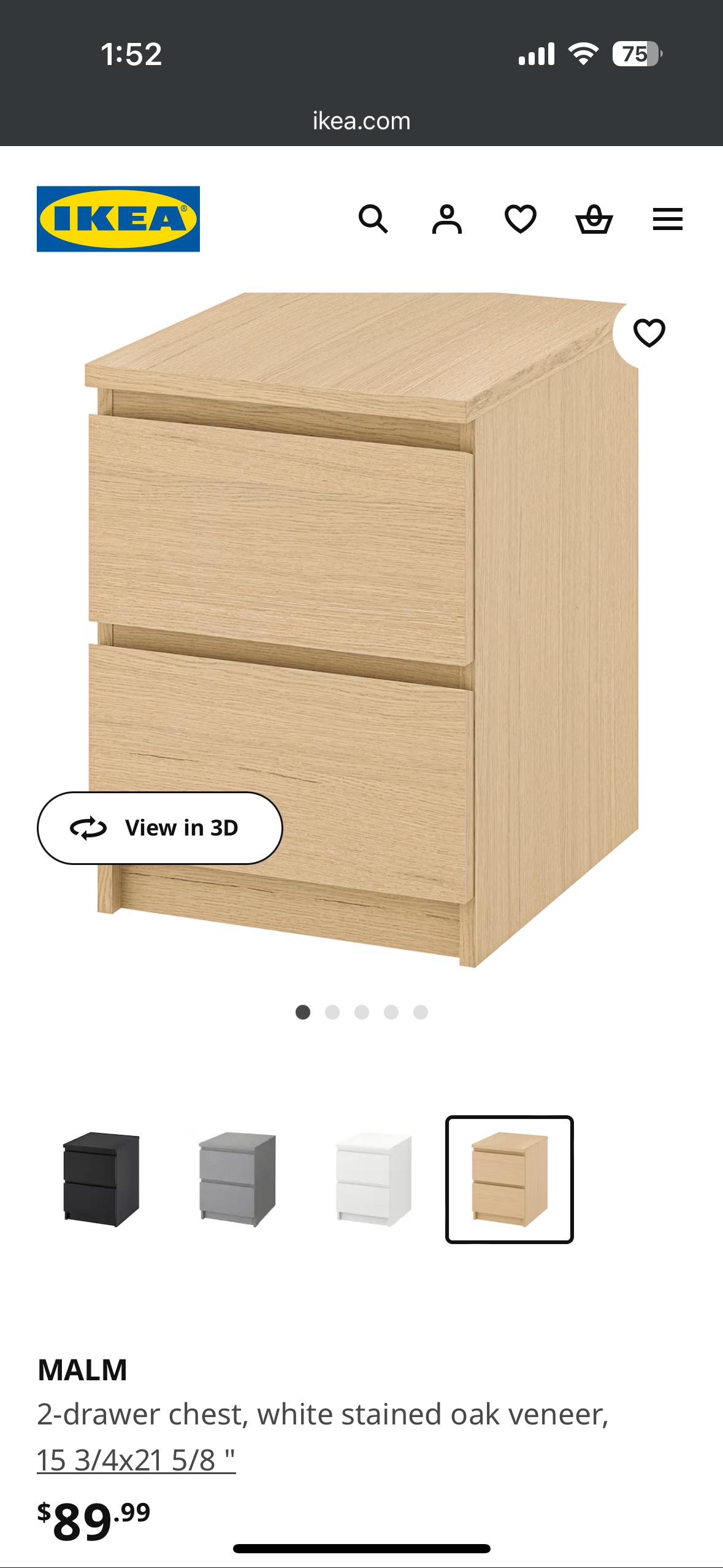Select the white color variant

[x=373, y=1179]
